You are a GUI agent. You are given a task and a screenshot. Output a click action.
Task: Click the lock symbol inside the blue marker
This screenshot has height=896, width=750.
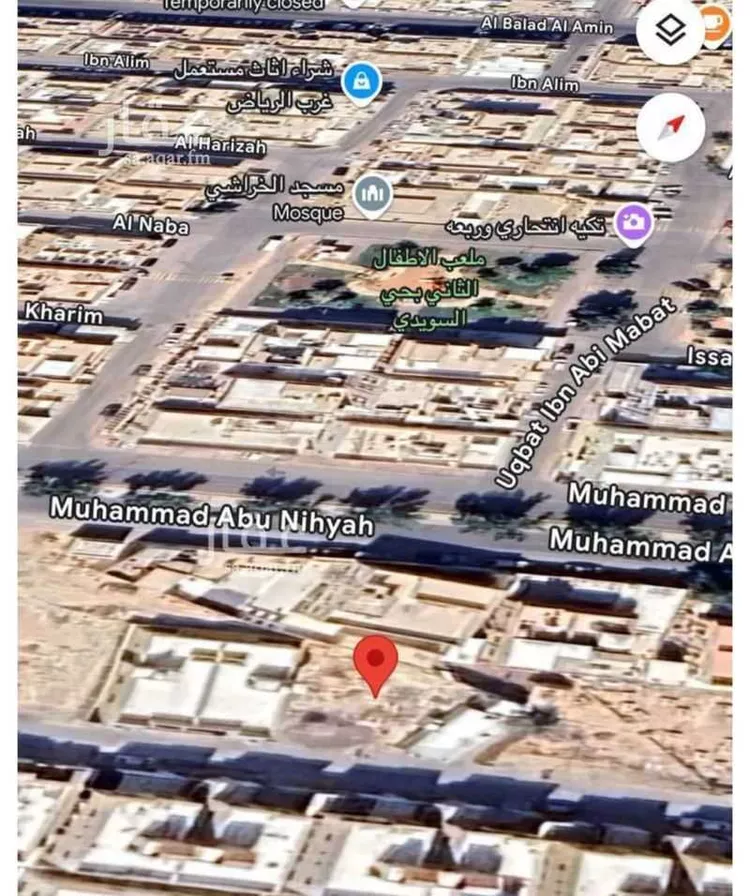coord(362,78)
